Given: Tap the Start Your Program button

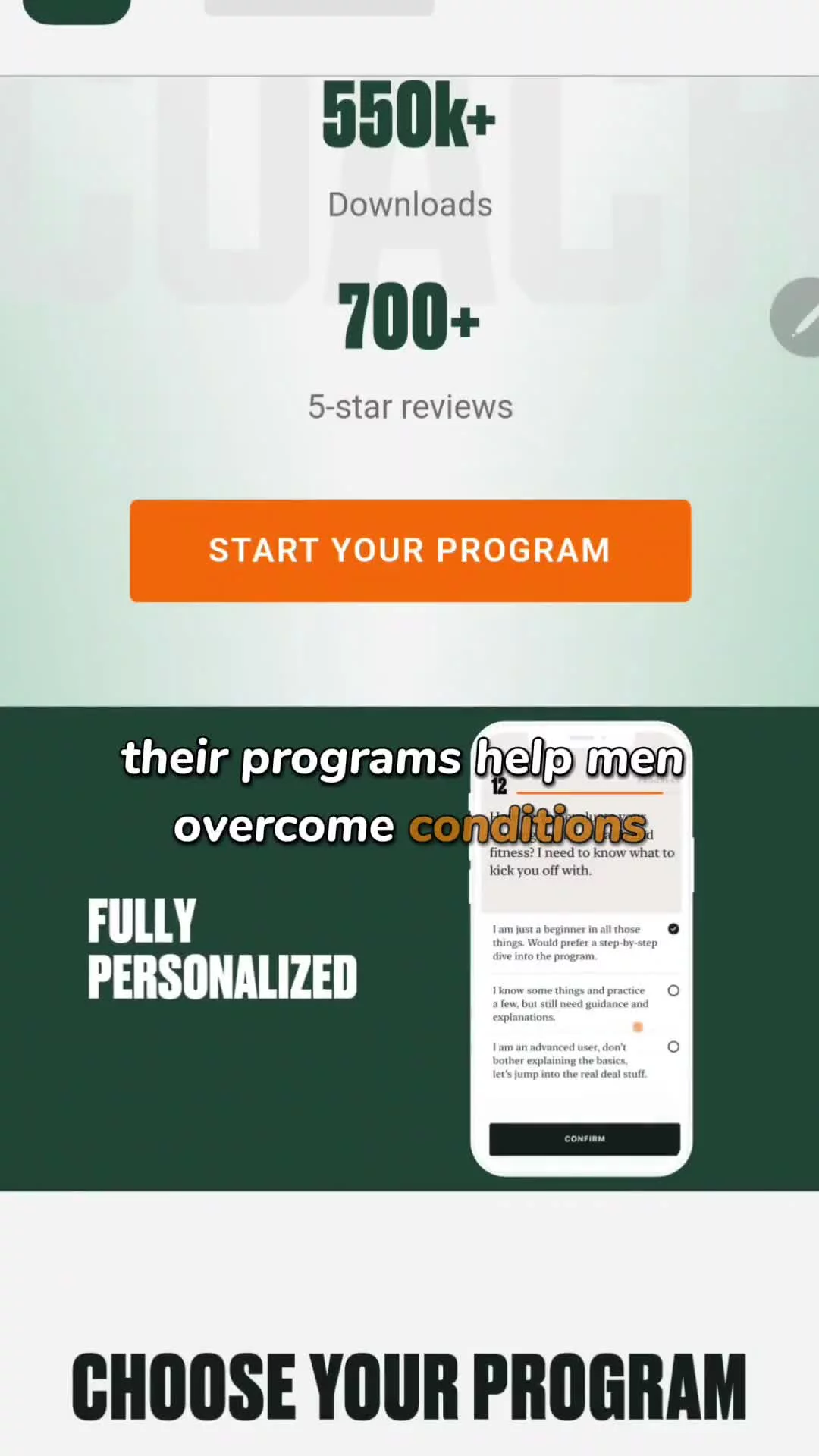Looking at the screenshot, I should (409, 551).
